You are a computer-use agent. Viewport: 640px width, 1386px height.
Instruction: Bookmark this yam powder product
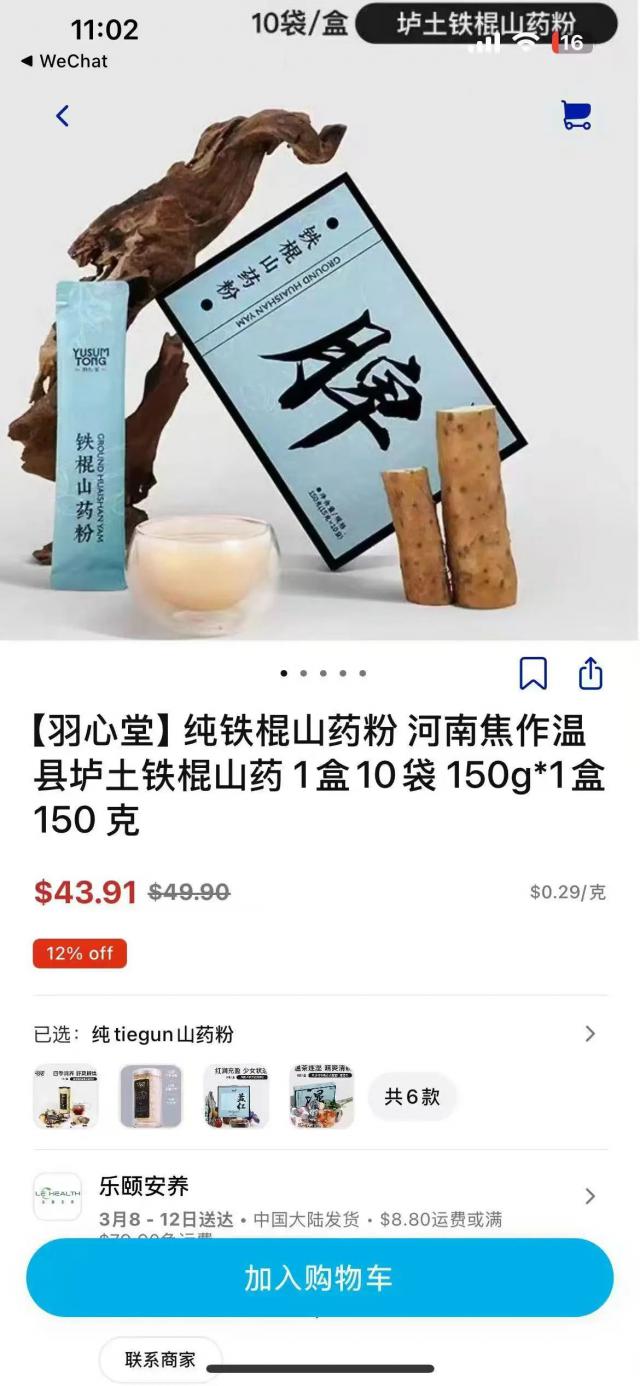pos(533,674)
